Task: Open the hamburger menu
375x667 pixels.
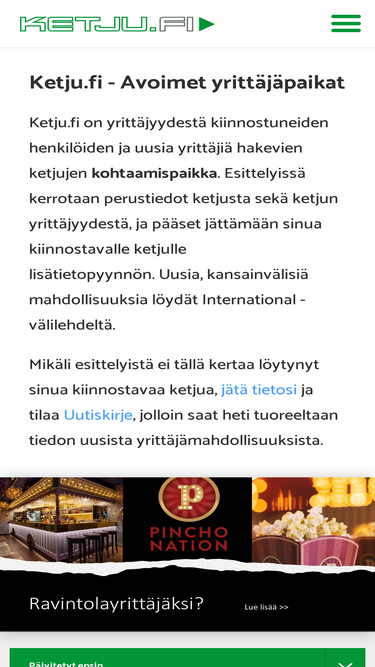Action: click(346, 23)
